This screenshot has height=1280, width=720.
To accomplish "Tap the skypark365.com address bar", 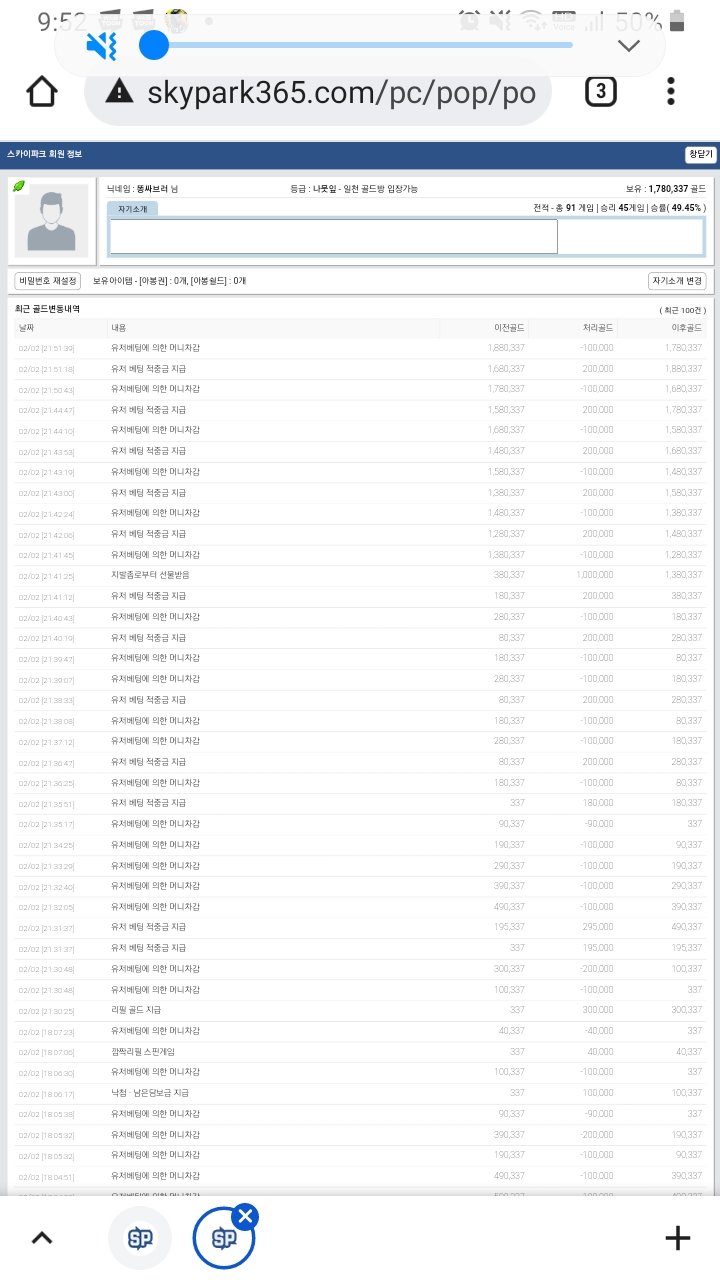I will tap(318, 93).
